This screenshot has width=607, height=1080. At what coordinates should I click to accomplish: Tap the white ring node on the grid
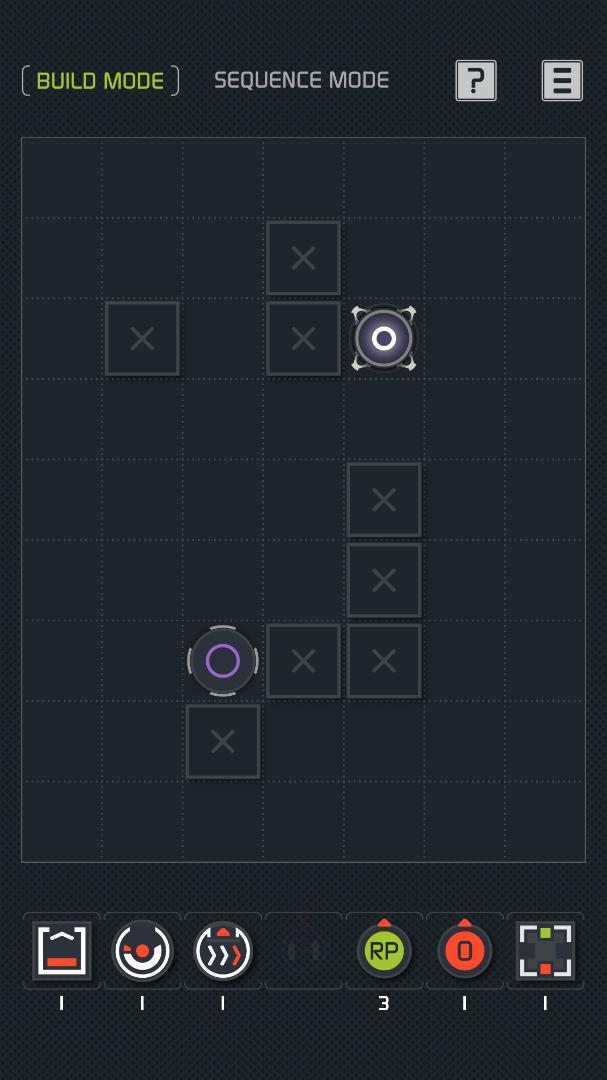pos(383,338)
